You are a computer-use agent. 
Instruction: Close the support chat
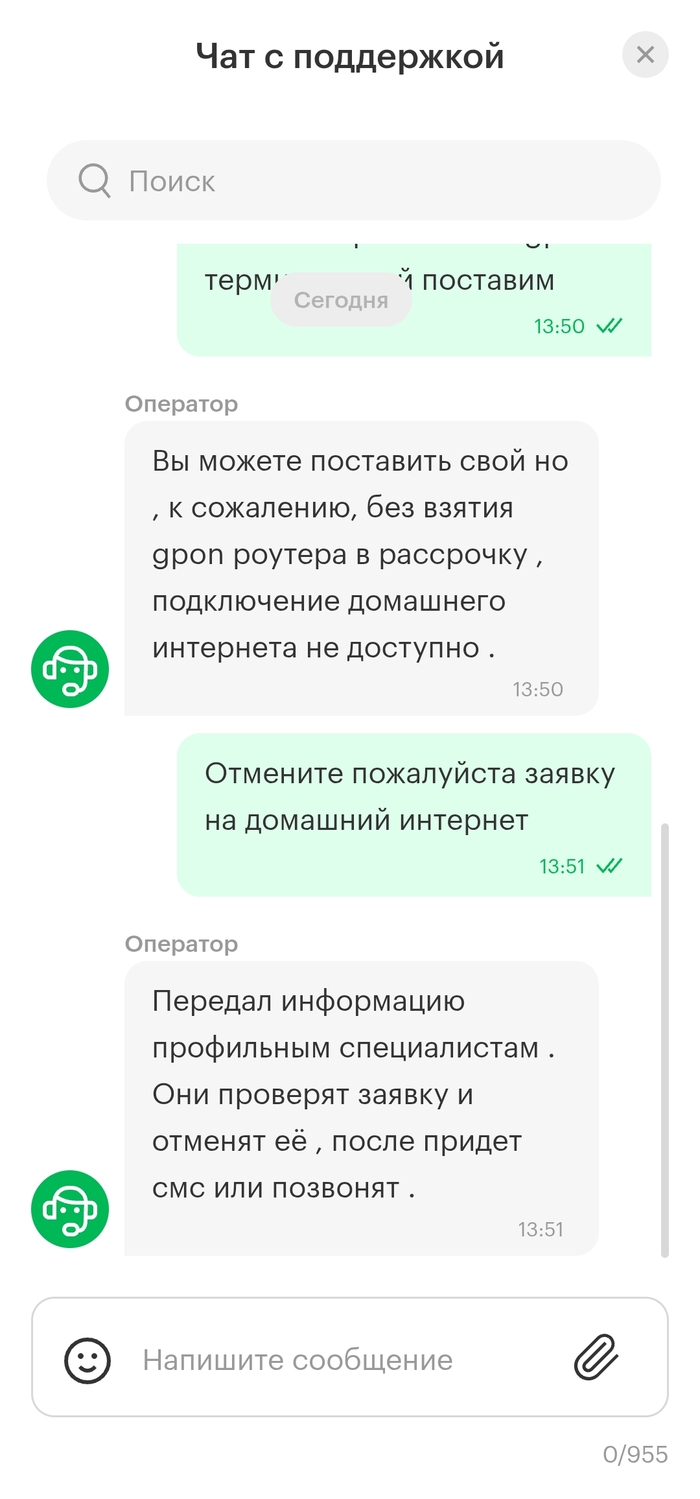click(645, 55)
